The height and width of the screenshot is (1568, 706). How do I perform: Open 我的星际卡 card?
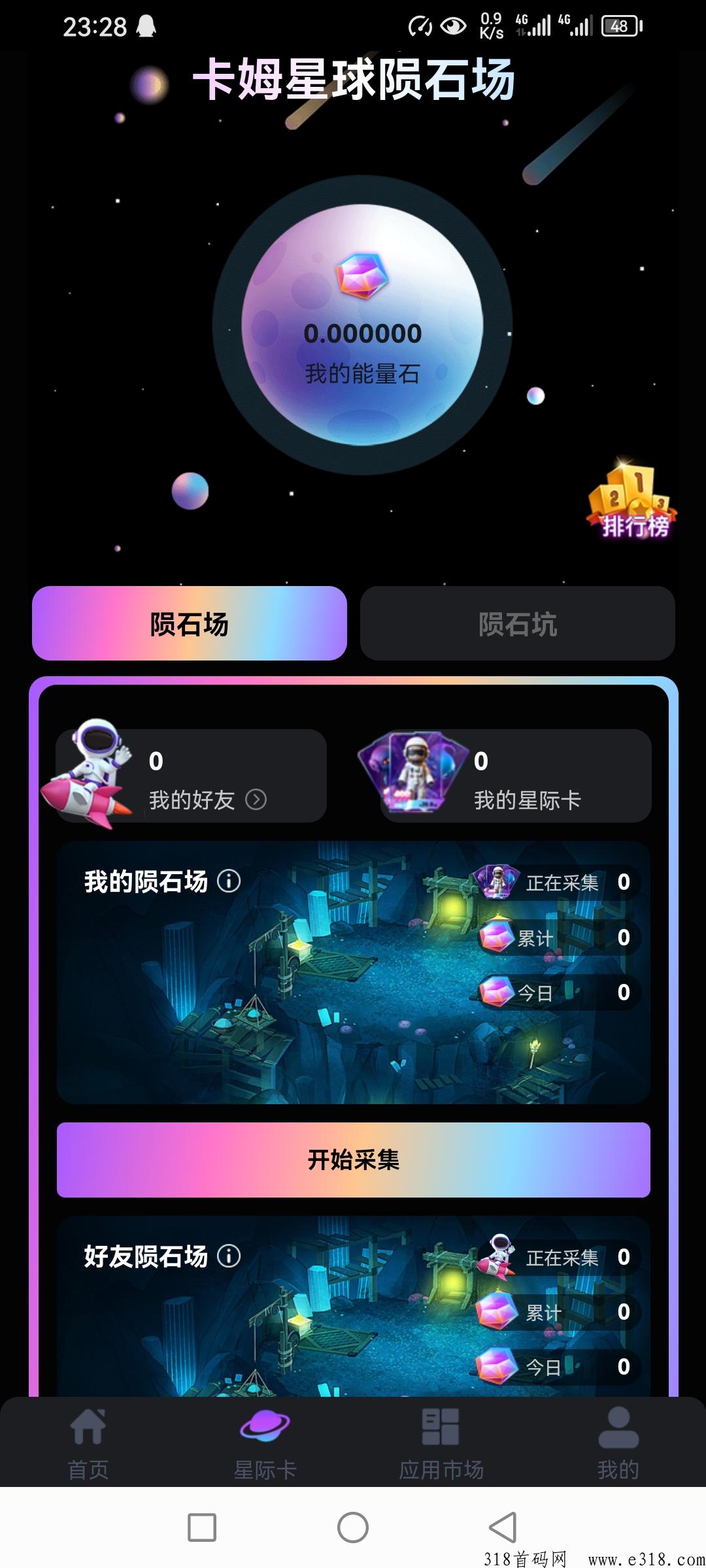[516, 776]
